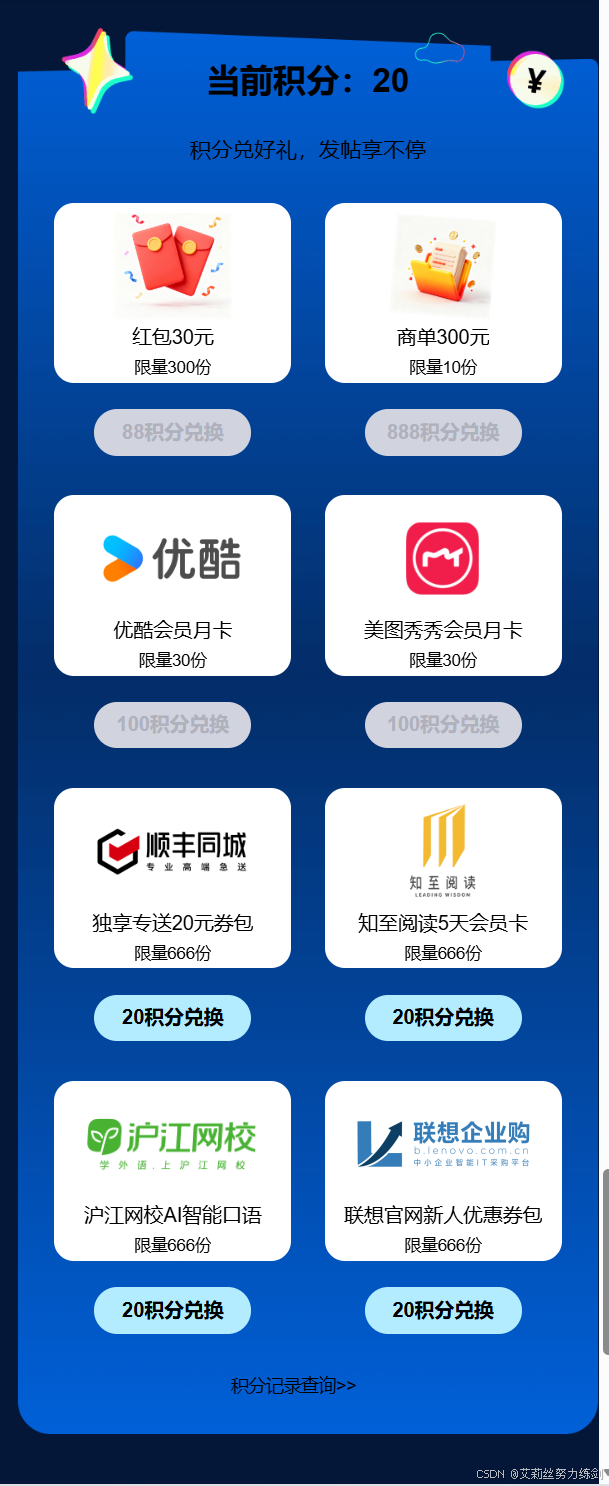This screenshot has height=1486, width=609.
Task: Redeem 联想官网新人优惠券包 for 20积分
Action: [x=443, y=1310]
